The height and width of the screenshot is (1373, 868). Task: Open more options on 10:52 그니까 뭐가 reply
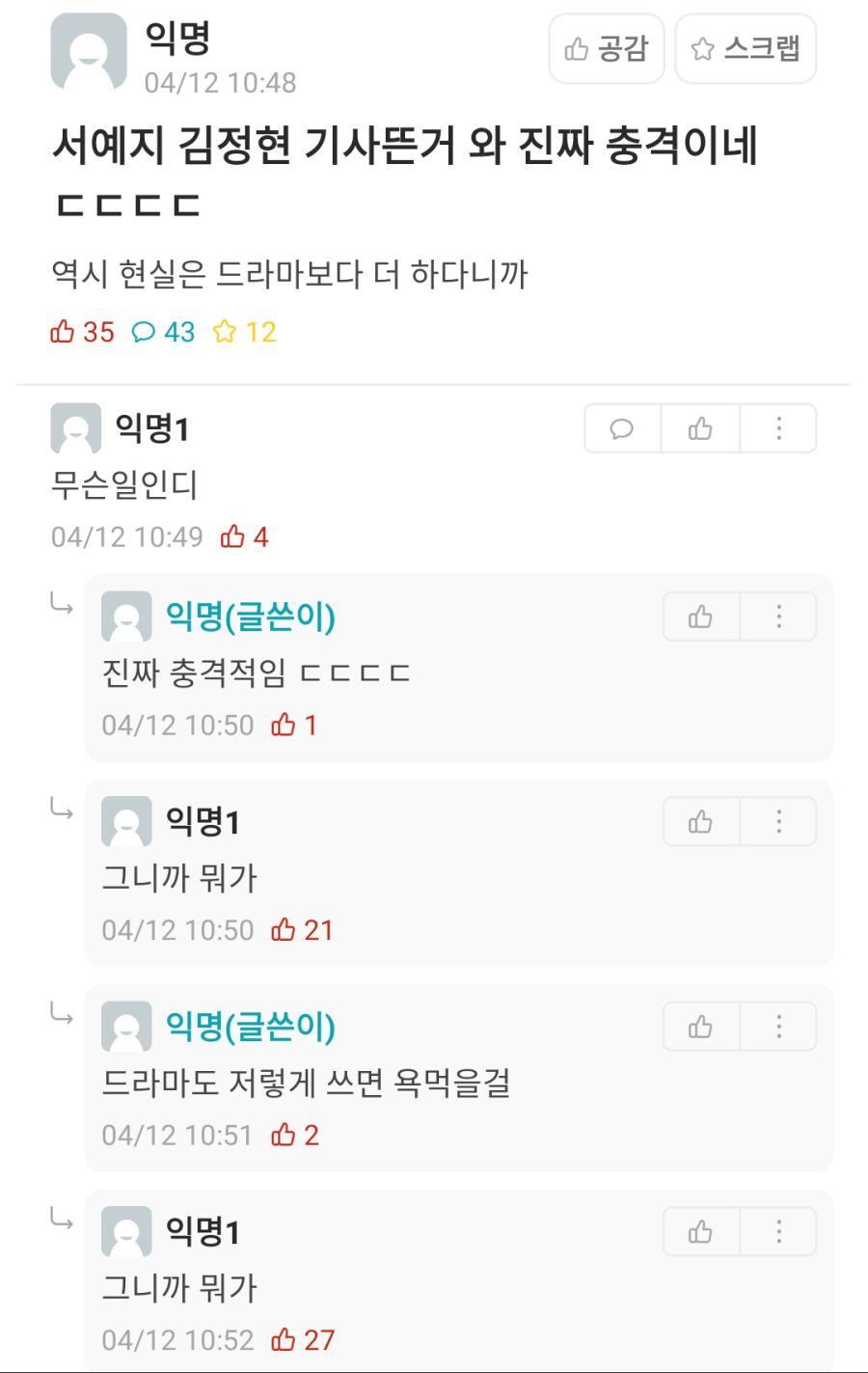tap(778, 1232)
